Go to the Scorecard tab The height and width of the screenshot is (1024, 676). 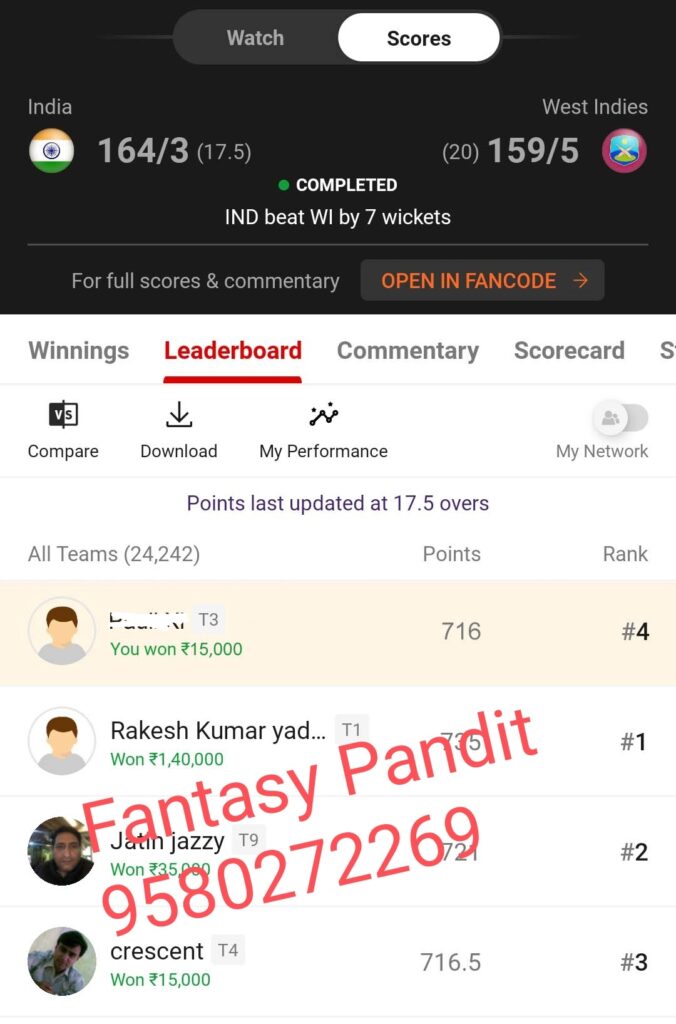[x=568, y=351]
